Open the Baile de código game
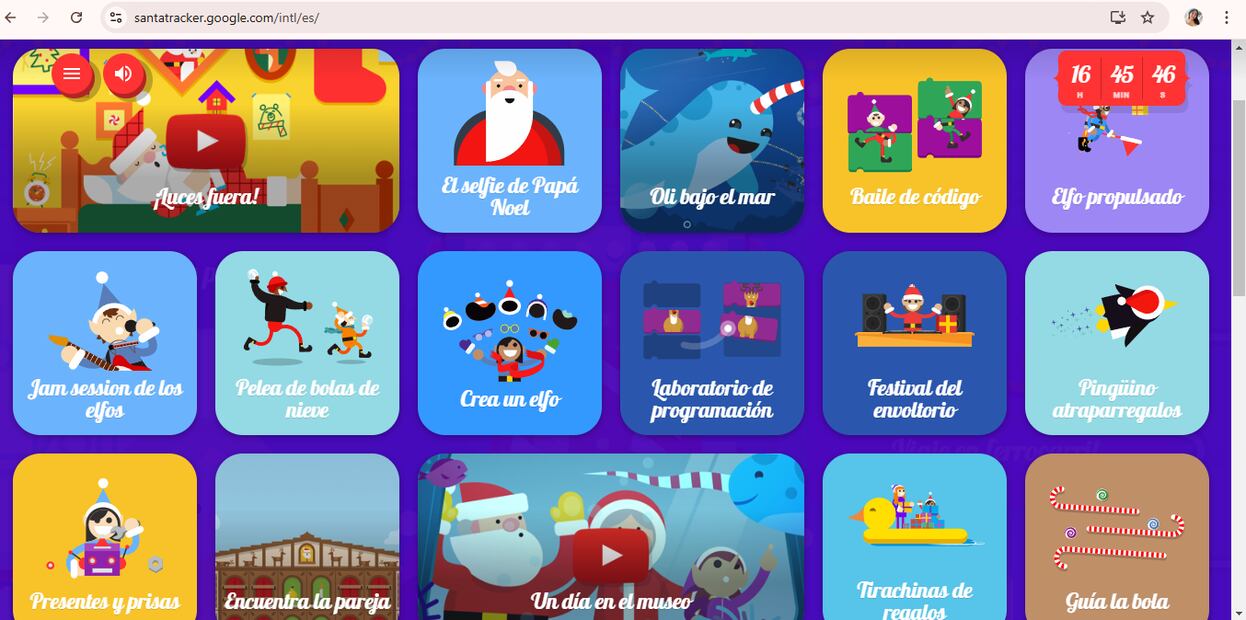 click(914, 140)
